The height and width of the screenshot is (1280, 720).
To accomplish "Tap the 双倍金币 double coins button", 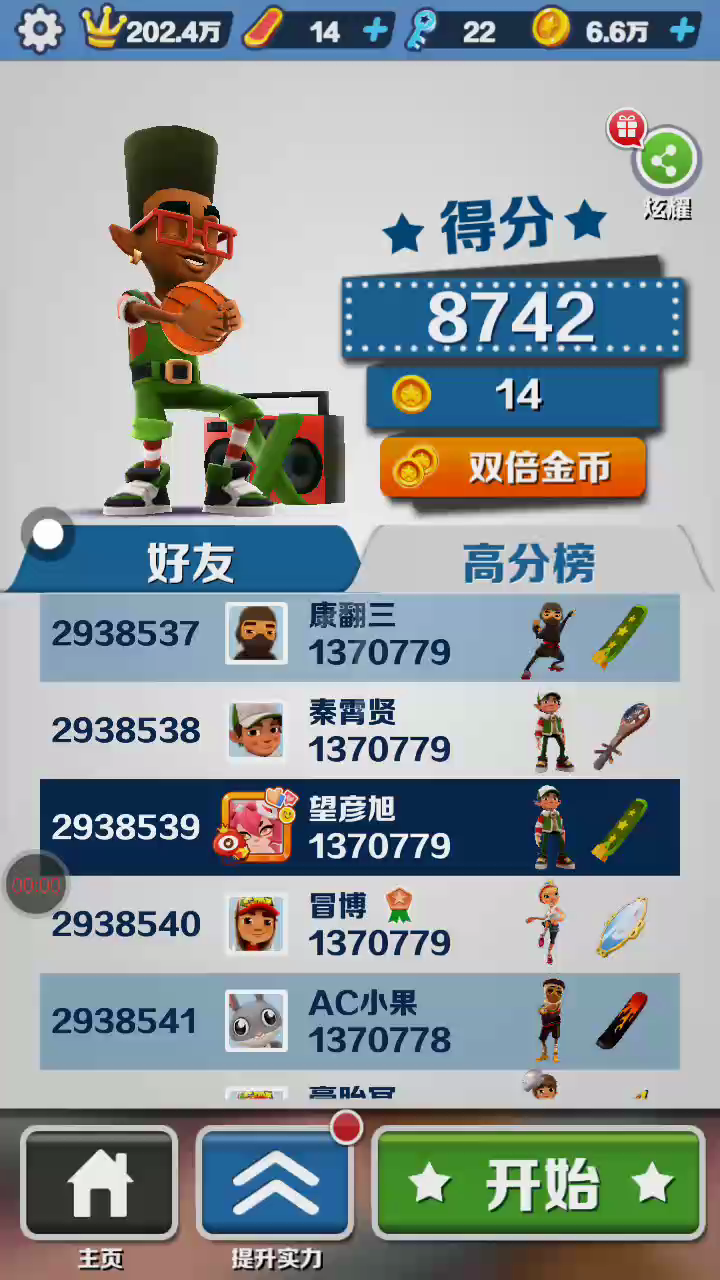I will 513,467.
